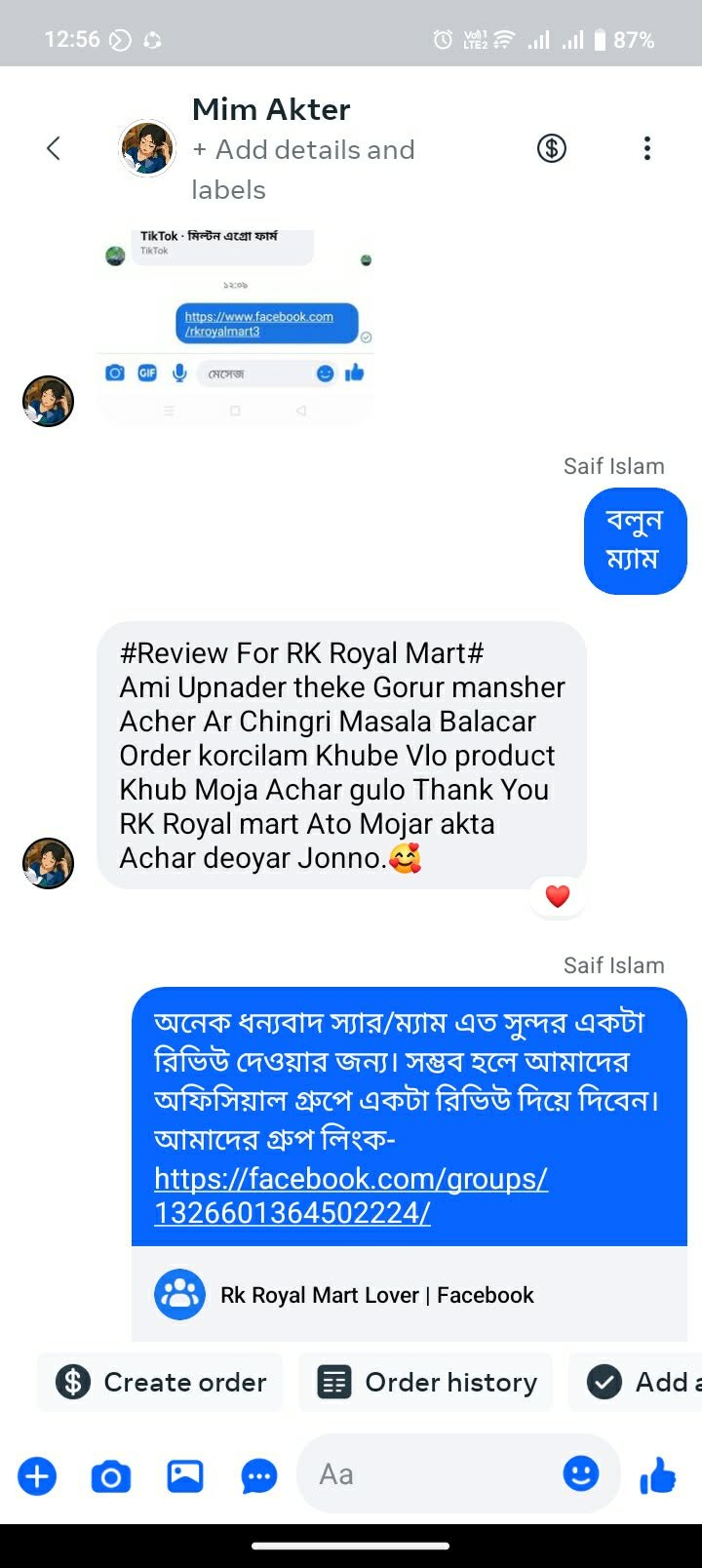The height and width of the screenshot is (1568, 702).
Task: Open the facebook.com/groups link in message
Action: pos(350,1196)
